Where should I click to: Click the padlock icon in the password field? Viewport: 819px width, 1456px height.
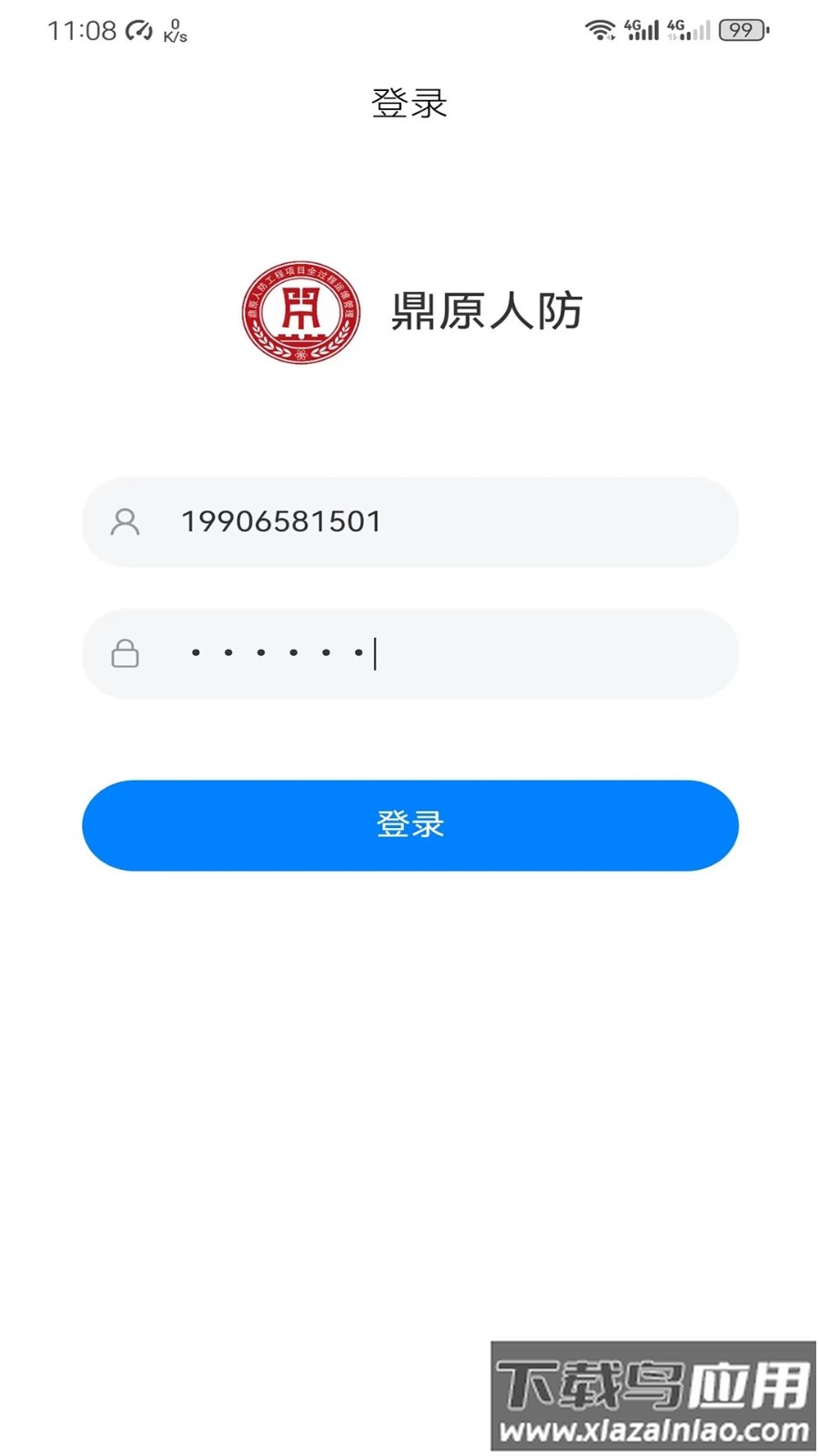[x=126, y=652]
